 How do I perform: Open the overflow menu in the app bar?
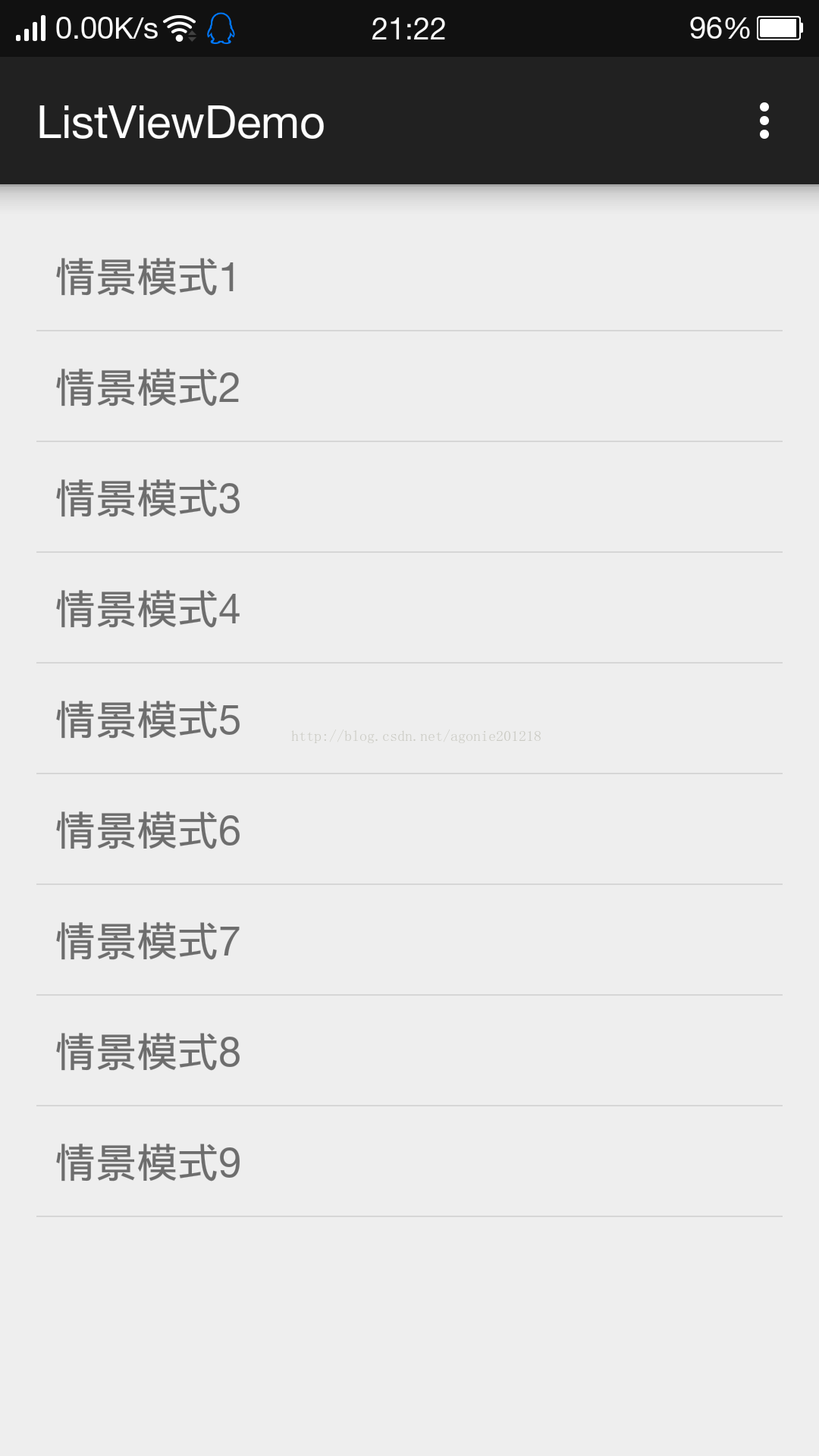(x=764, y=121)
